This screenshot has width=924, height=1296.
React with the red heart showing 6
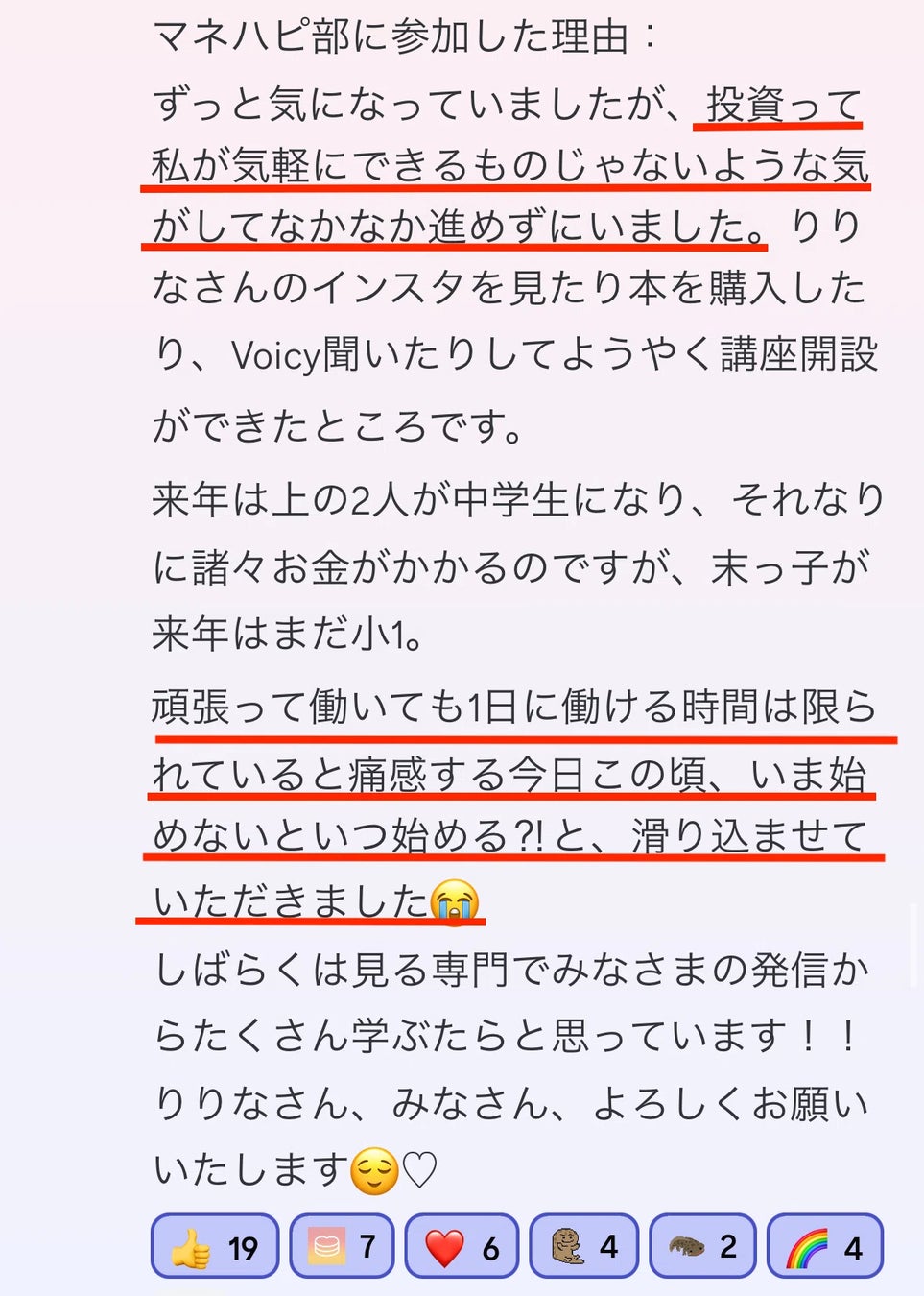point(462,1246)
